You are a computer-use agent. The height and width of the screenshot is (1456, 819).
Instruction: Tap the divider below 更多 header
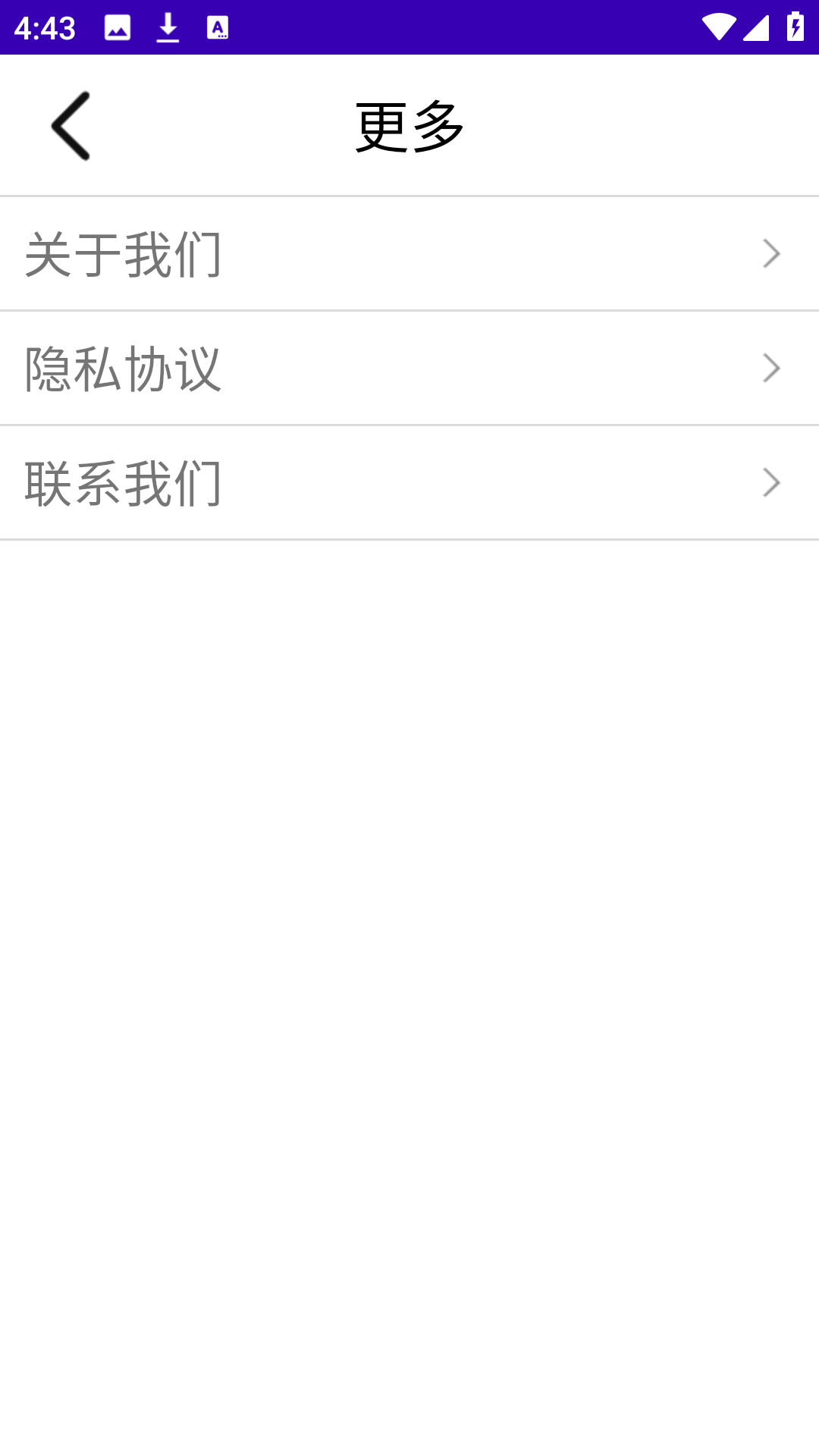409,196
